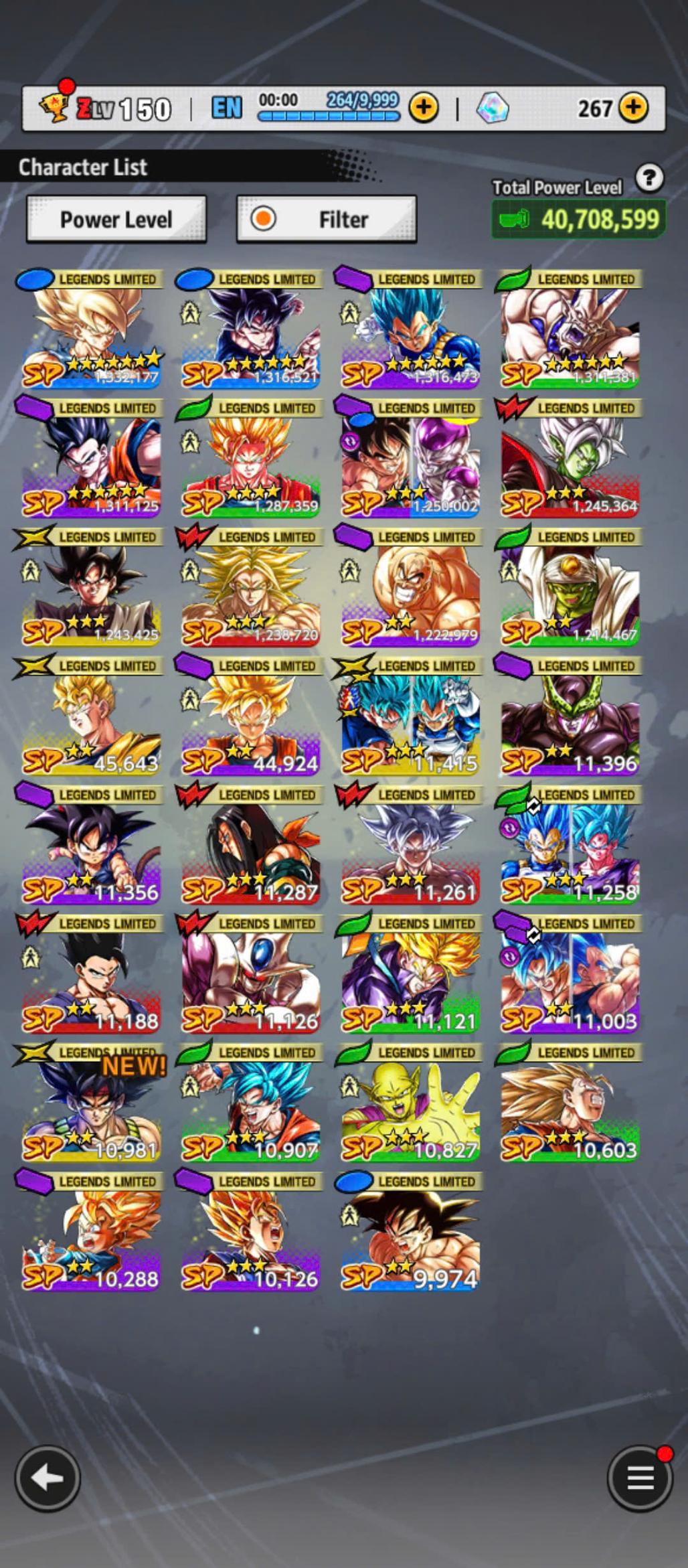Tap the Power Level sort button
The width and height of the screenshot is (688, 1568).
116,219
